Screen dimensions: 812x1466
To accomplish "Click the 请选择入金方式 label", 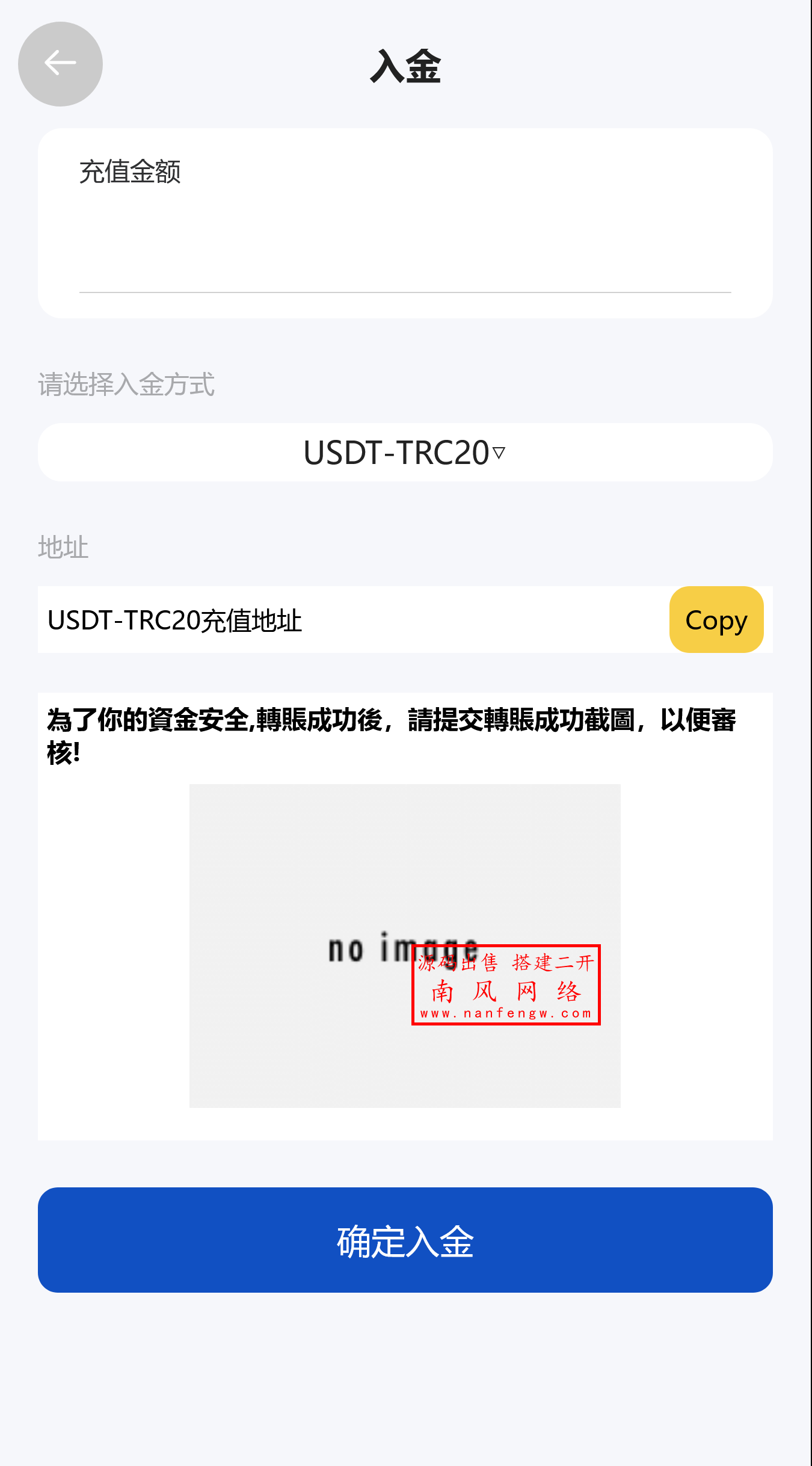I will tap(126, 385).
